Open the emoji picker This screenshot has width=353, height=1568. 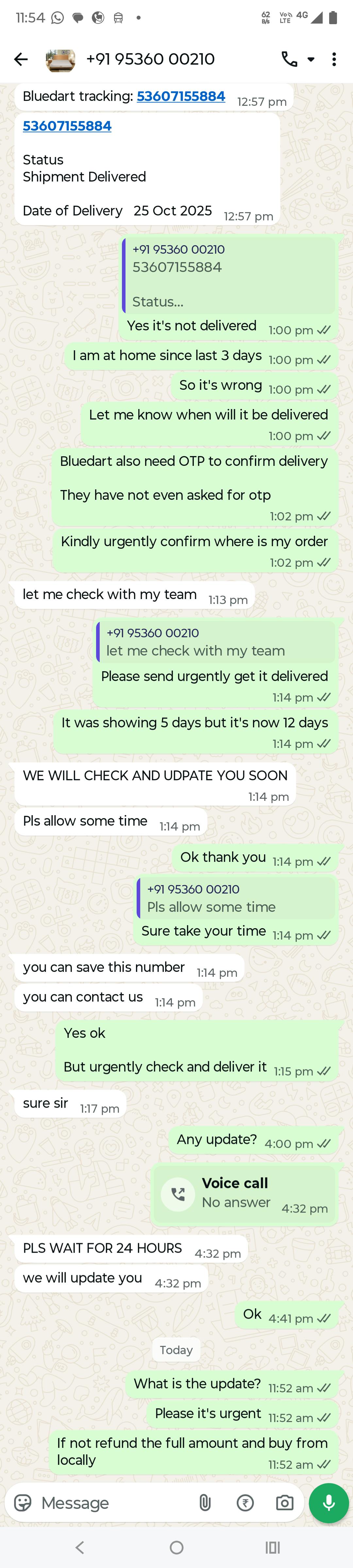(23, 1503)
